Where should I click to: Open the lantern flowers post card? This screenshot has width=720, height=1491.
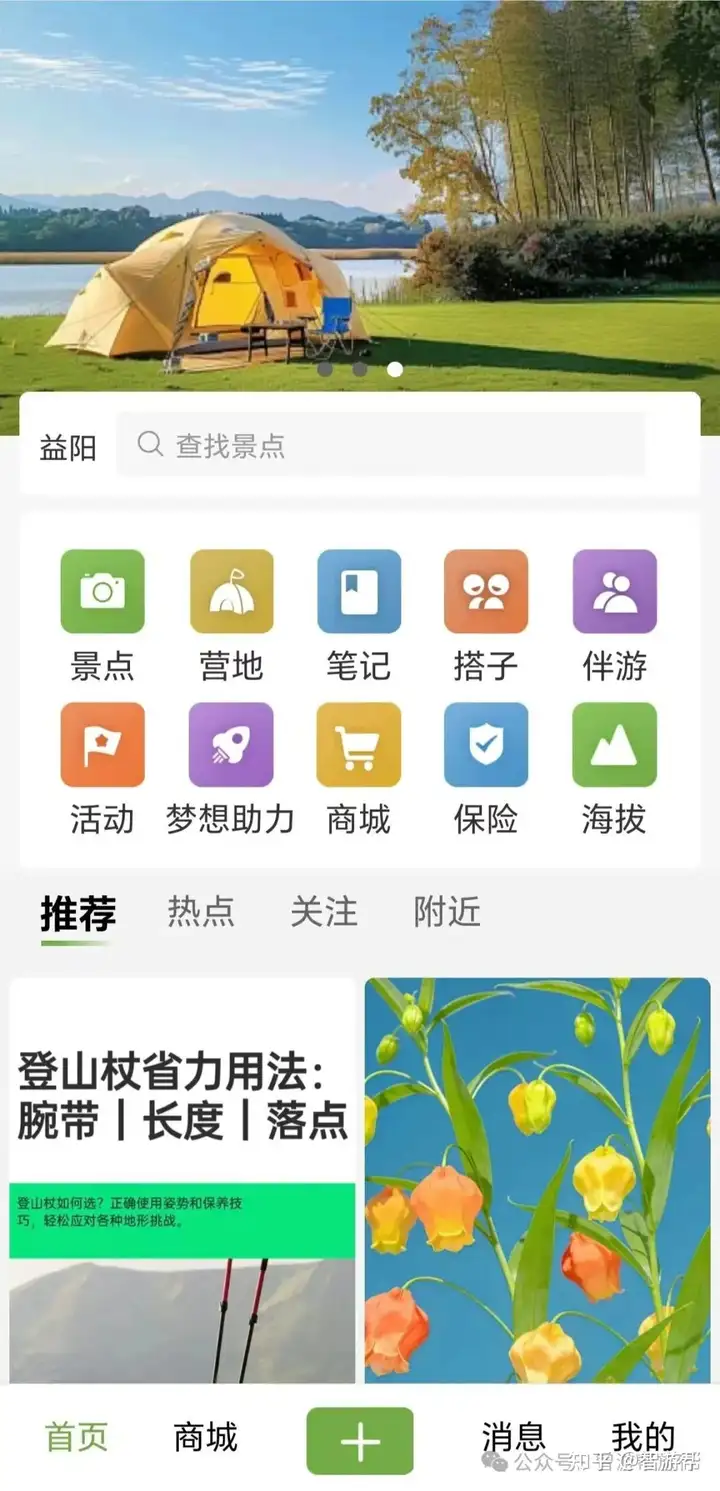(x=537, y=1180)
